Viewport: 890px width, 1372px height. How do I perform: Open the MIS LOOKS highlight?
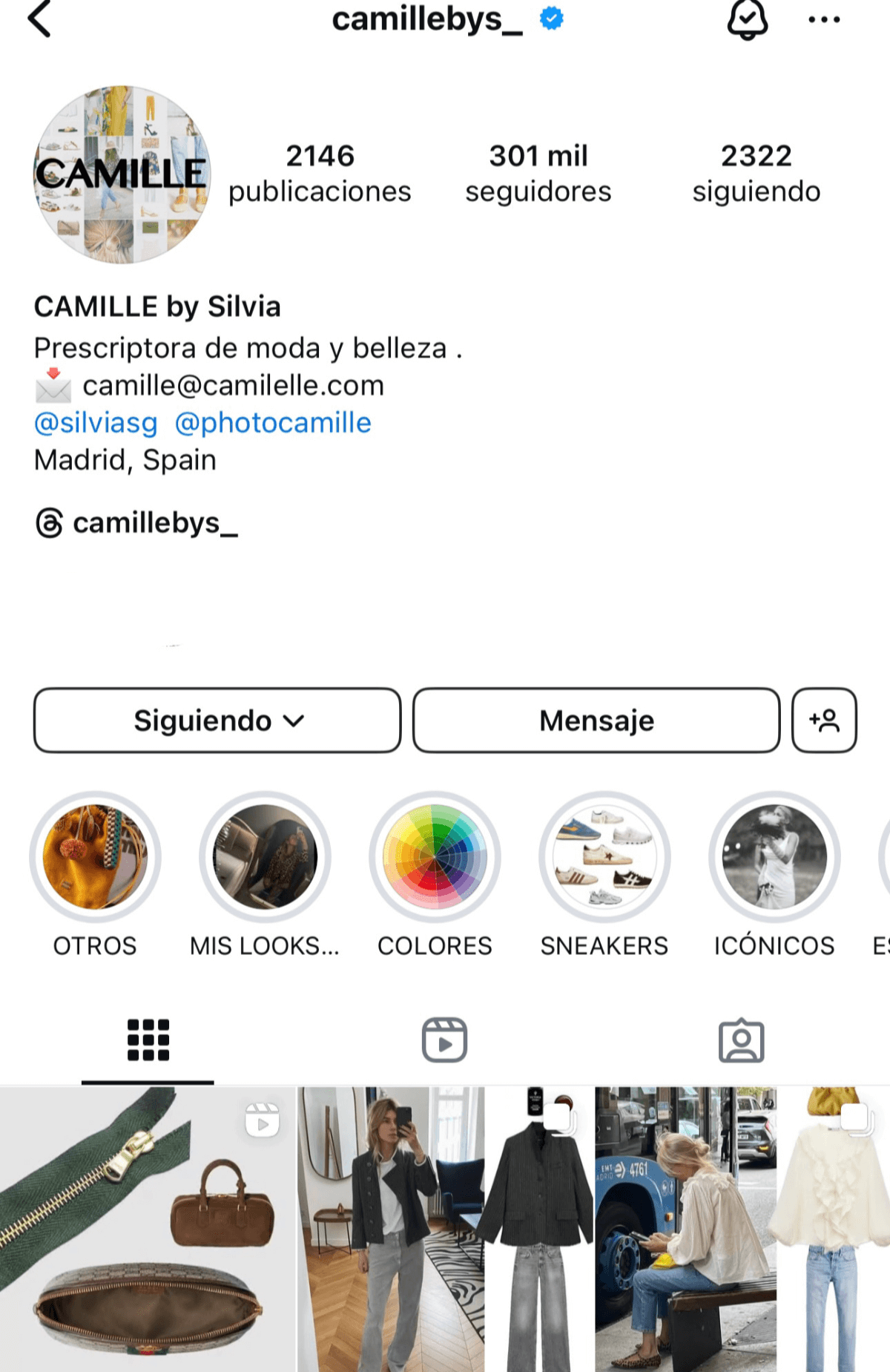point(265,858)
